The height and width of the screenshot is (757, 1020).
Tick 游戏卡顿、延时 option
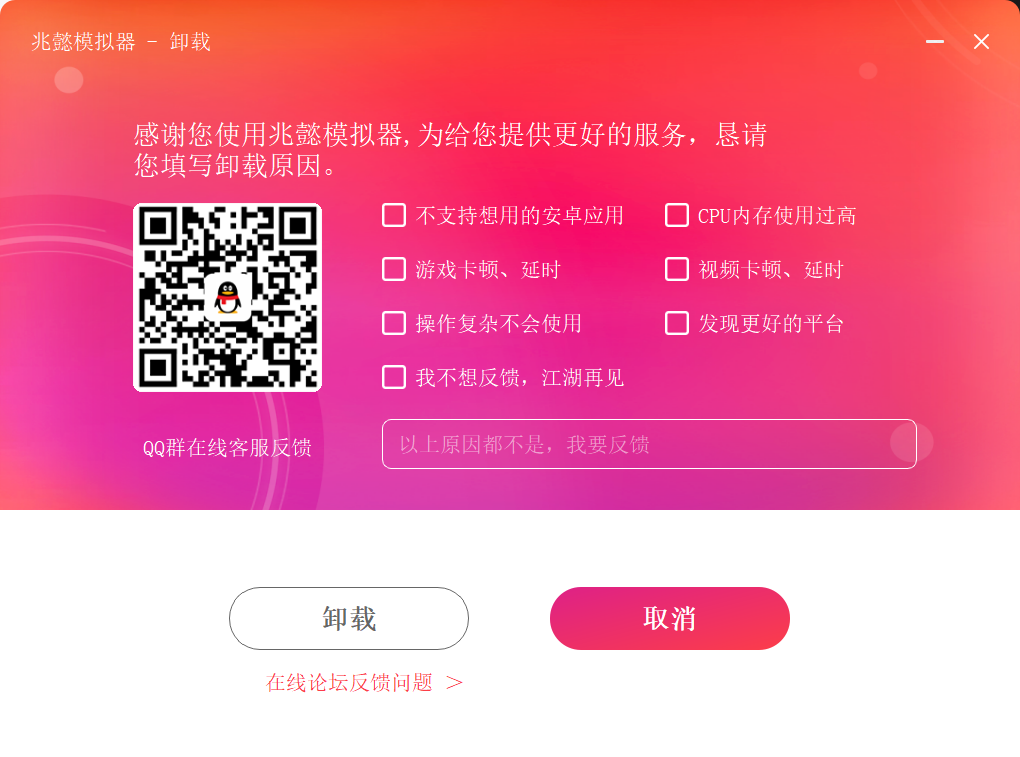[x=394, y=269]
